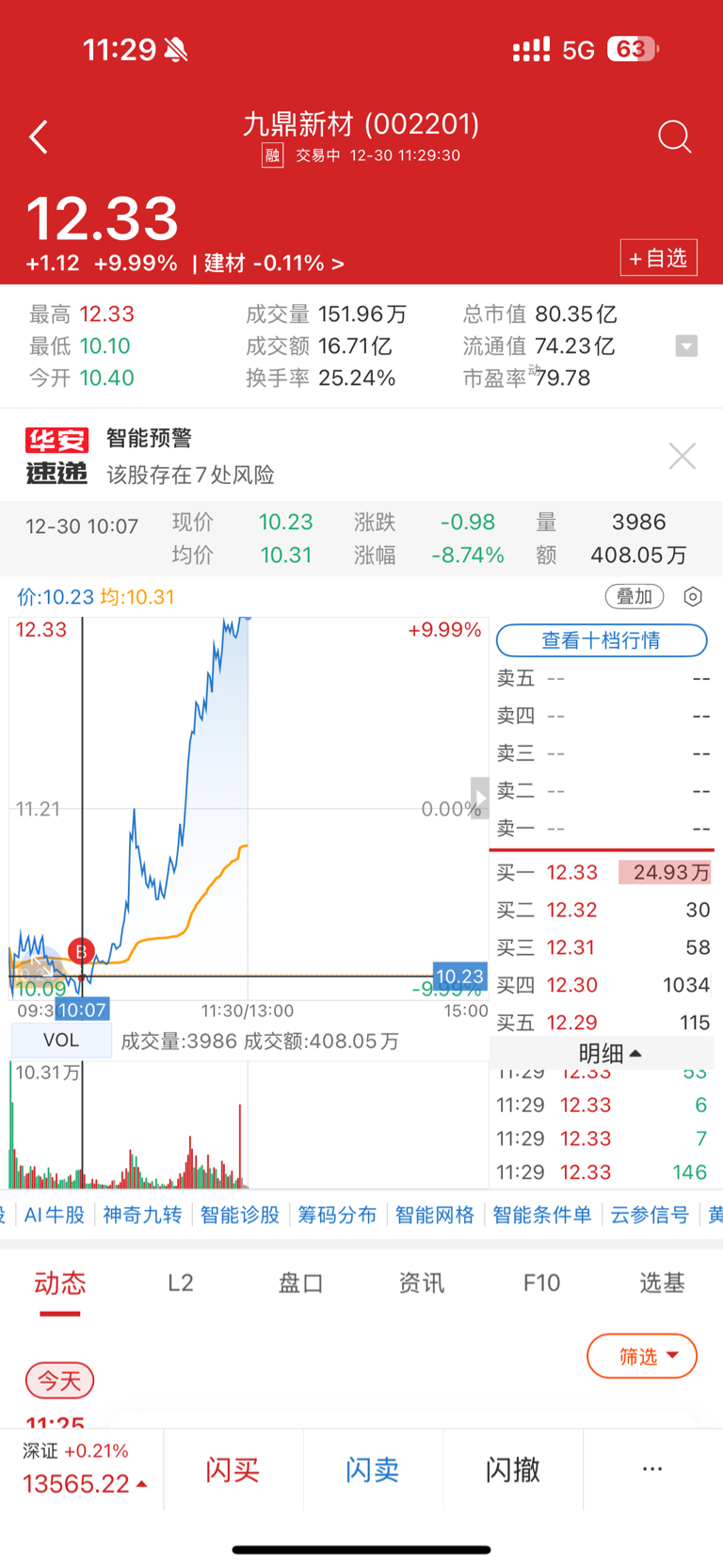Tap 闪卖 for quick sell
This screenshot has height=1568, width=723.
pyautogui.click(x=372, y=1469)
